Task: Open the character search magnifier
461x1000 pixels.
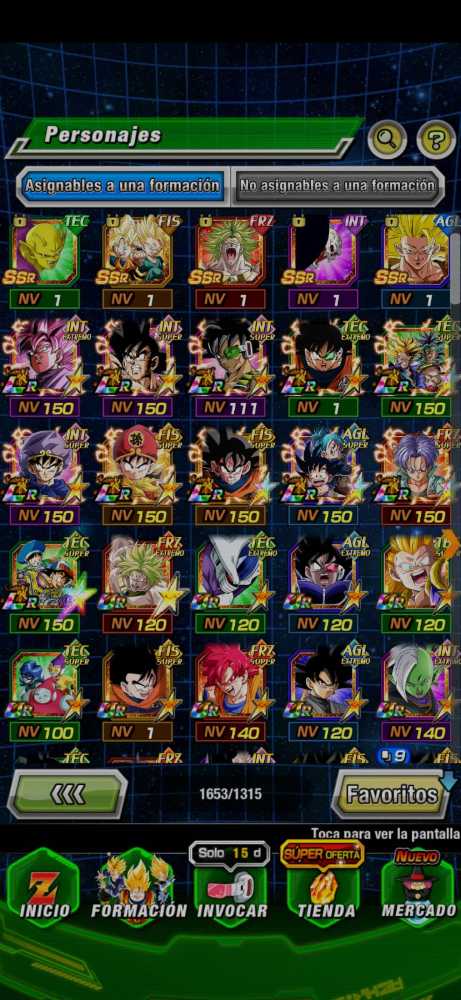Action: [x=387, y=138]
